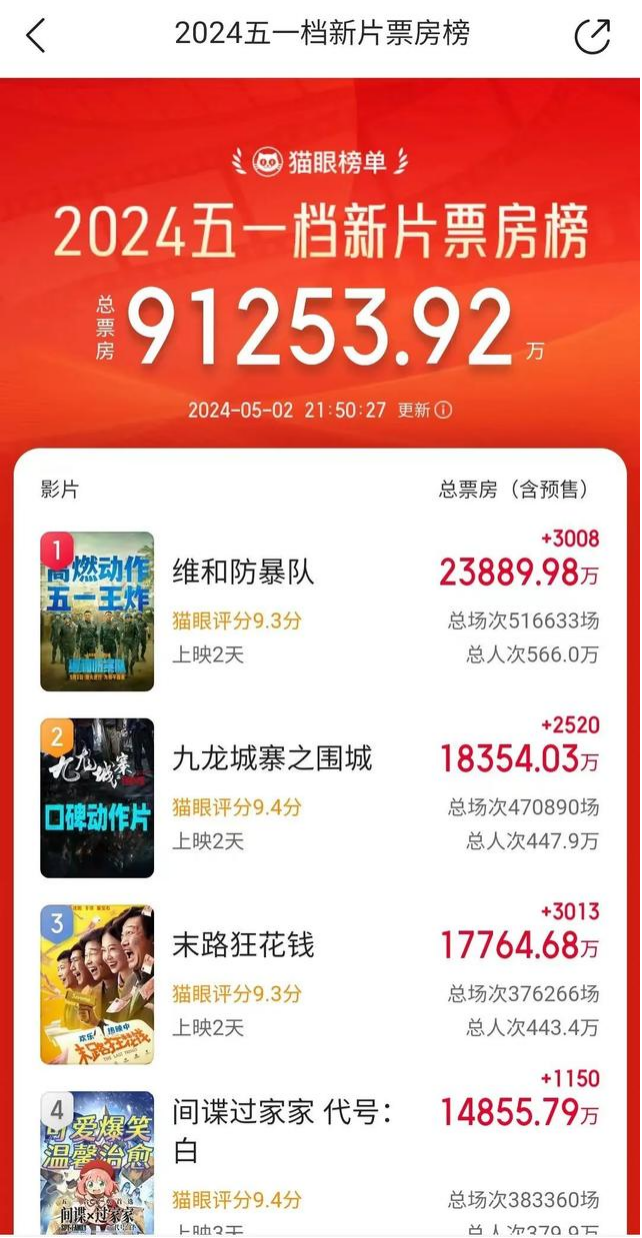The width and height of the screenshot is (642, 1238).
Task: Go back using the top arrow
Action: click(x=36, y=36)
